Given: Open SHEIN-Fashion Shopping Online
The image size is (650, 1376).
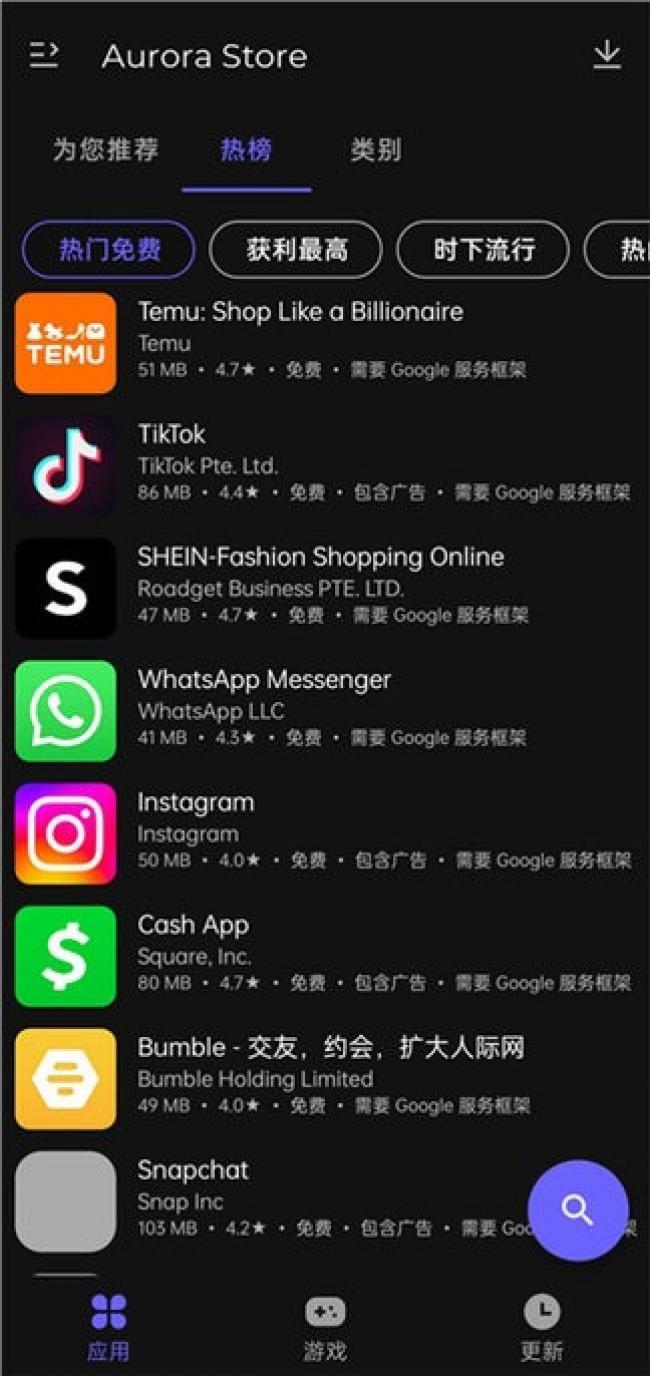Looking at the screenshot, I should [325, 588].
